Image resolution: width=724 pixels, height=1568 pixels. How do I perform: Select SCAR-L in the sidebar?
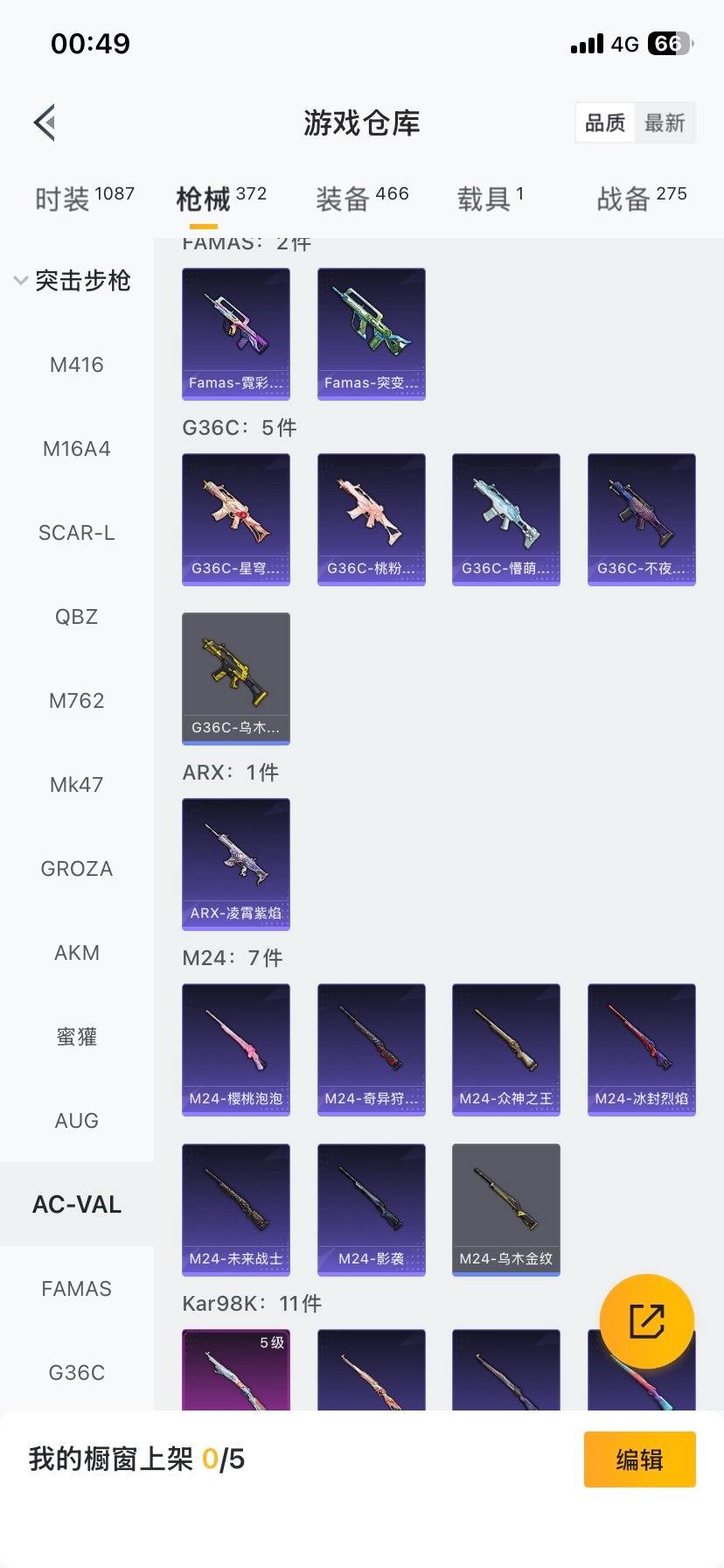77,533
